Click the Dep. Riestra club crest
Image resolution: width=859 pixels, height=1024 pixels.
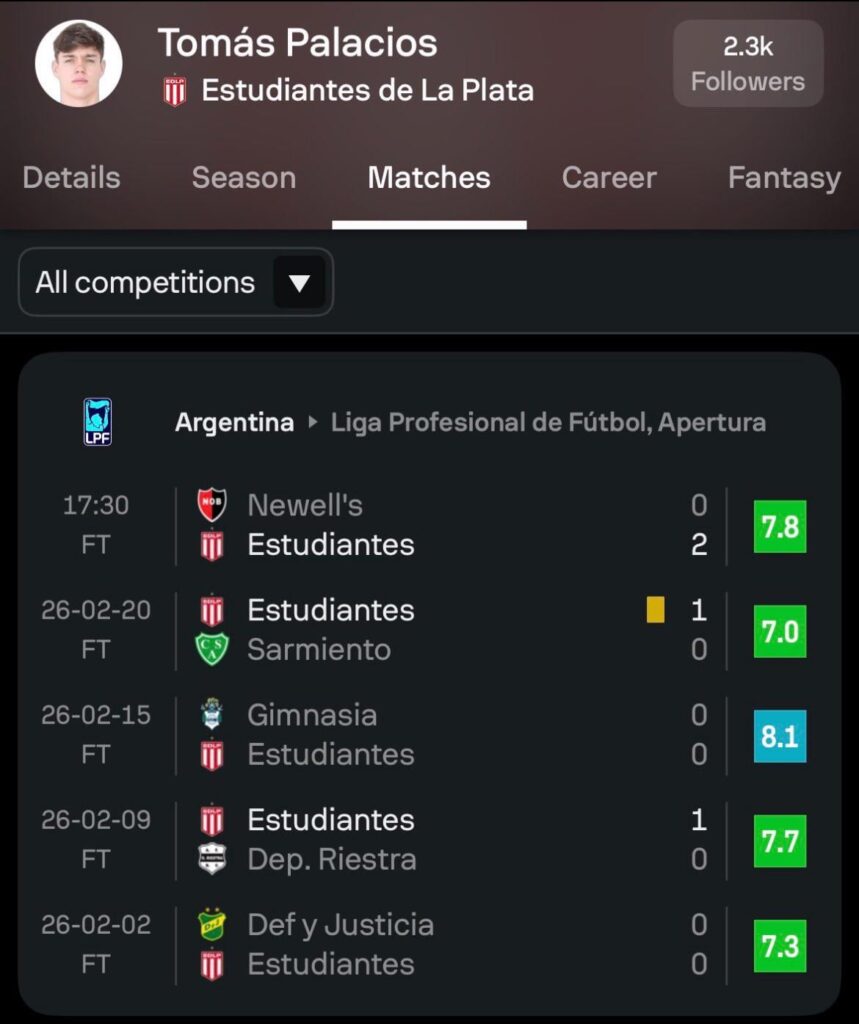pos(213,858)
